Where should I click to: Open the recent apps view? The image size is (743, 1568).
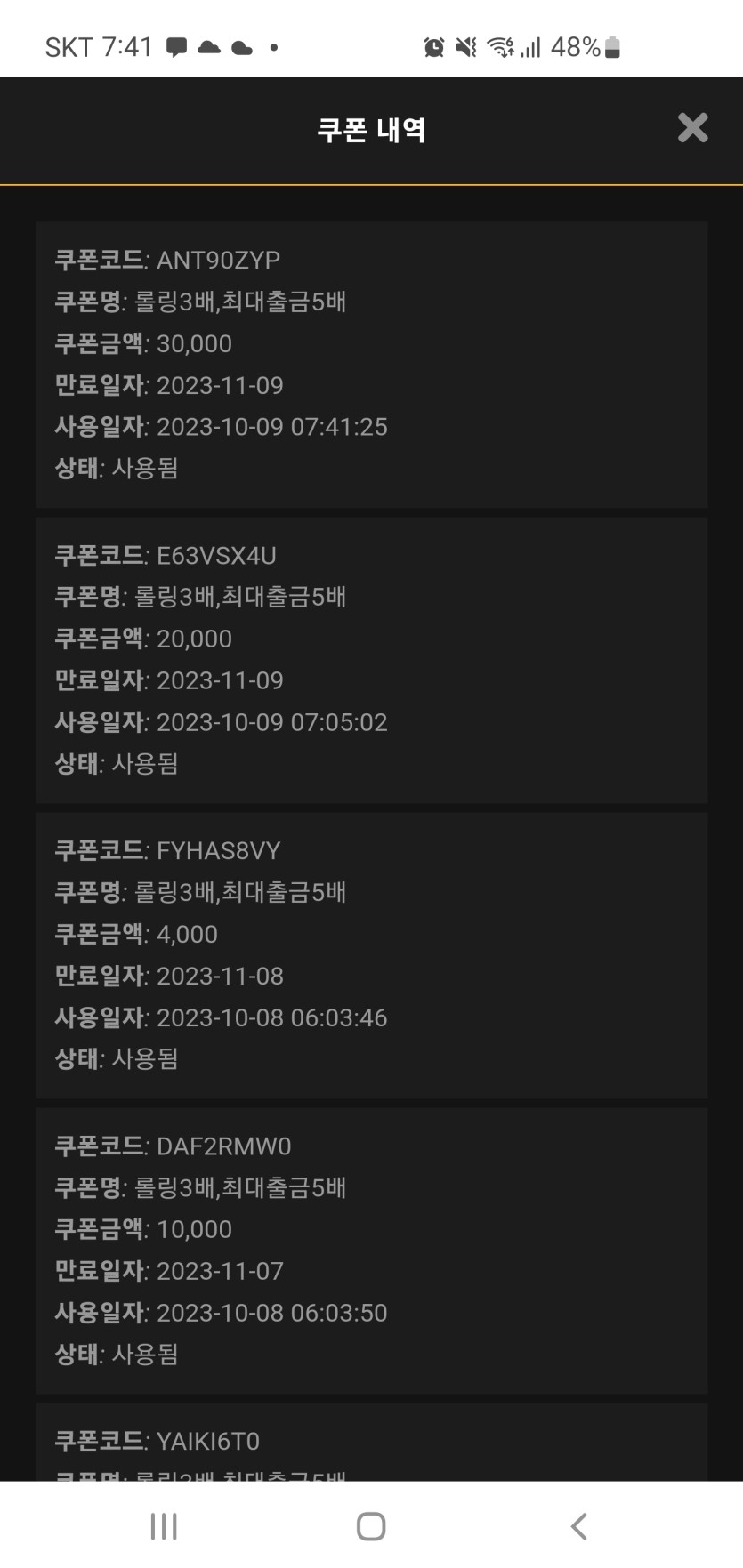pyautogui.click(x=164, y=1526)
